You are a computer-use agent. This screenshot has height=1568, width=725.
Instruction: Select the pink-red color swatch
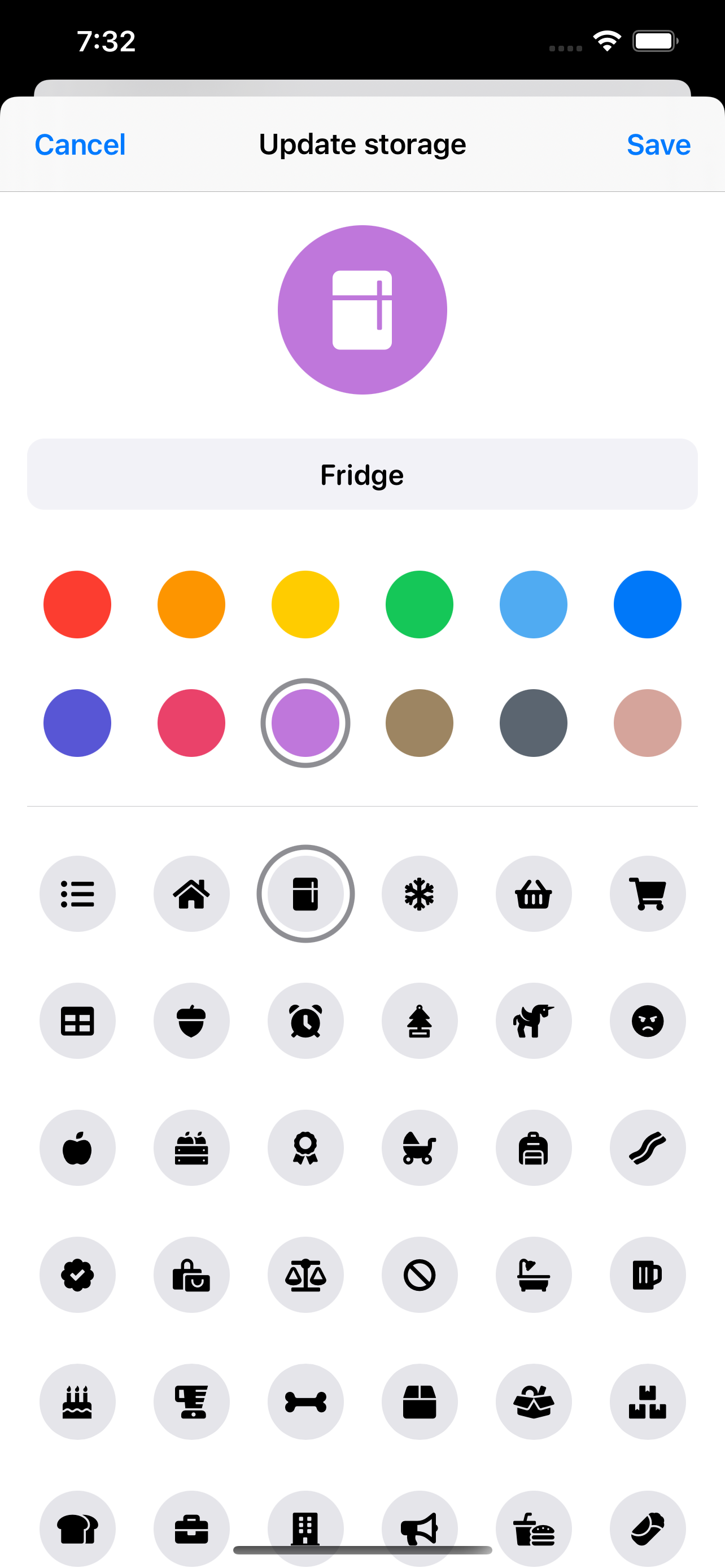[x=191, y=723]
